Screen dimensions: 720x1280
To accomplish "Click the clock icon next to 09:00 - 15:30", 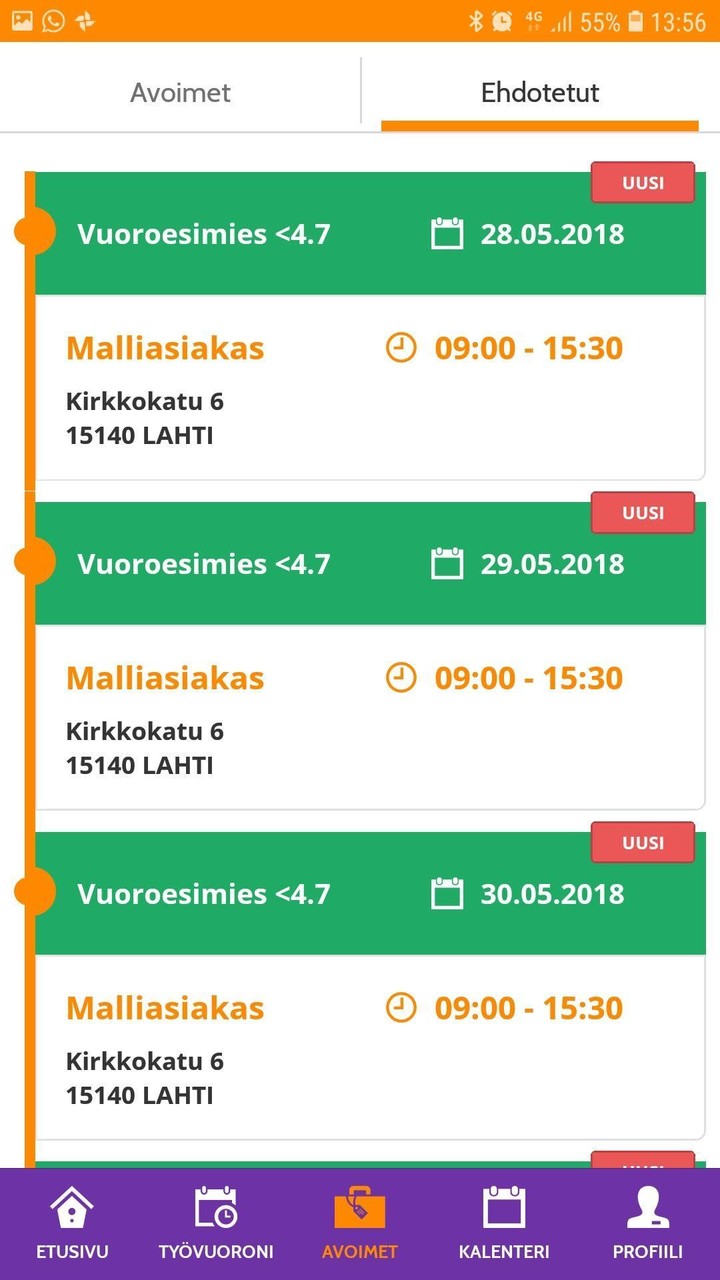I will tap(401, 347).
